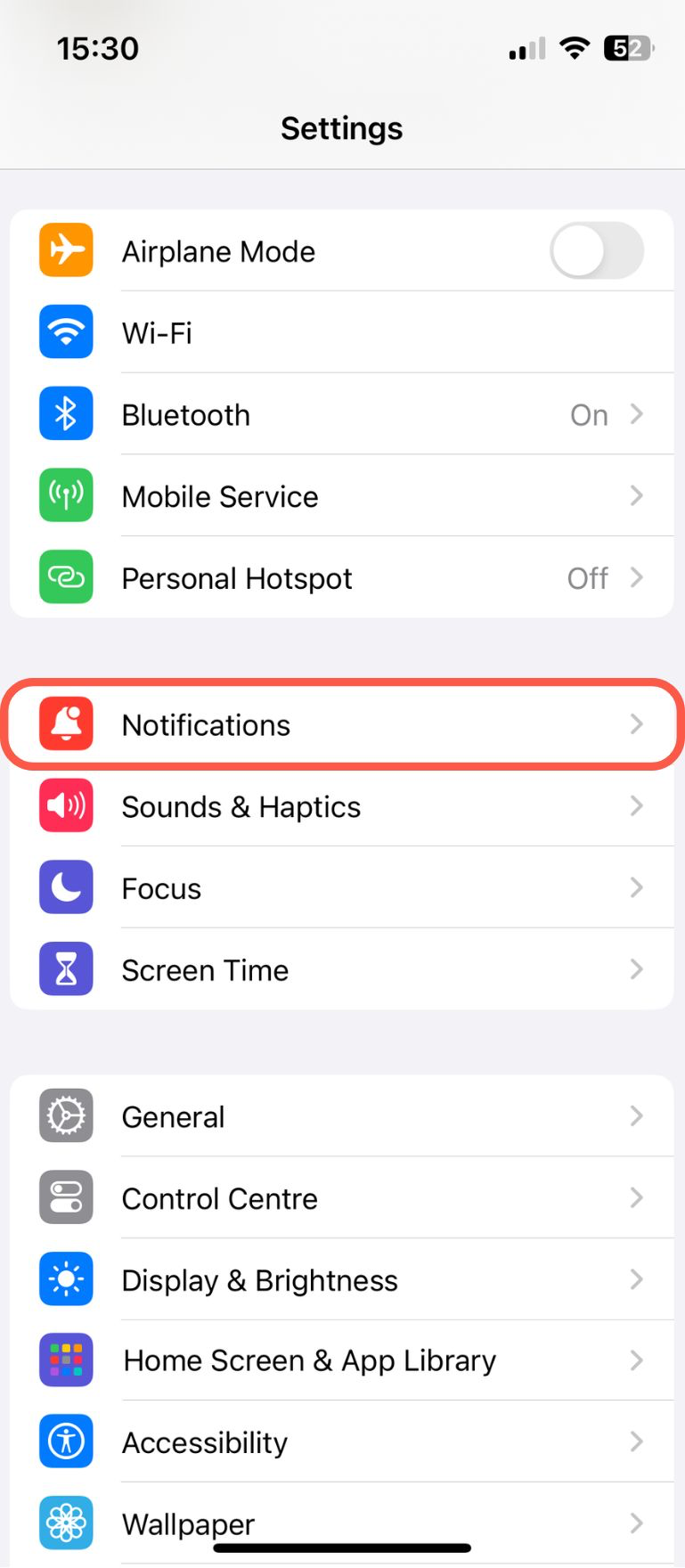685x1568 pixels.
Task: Toggle the Airplane Mode switch
Action: (x=596, y=251)
